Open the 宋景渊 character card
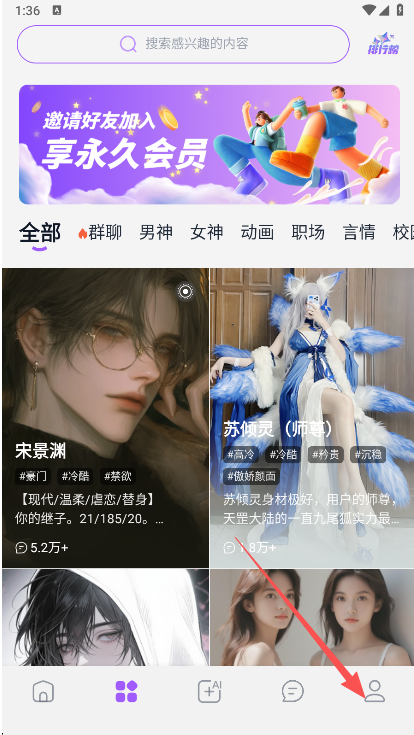Viewport: 414px width, 735px height. [105, 418]
